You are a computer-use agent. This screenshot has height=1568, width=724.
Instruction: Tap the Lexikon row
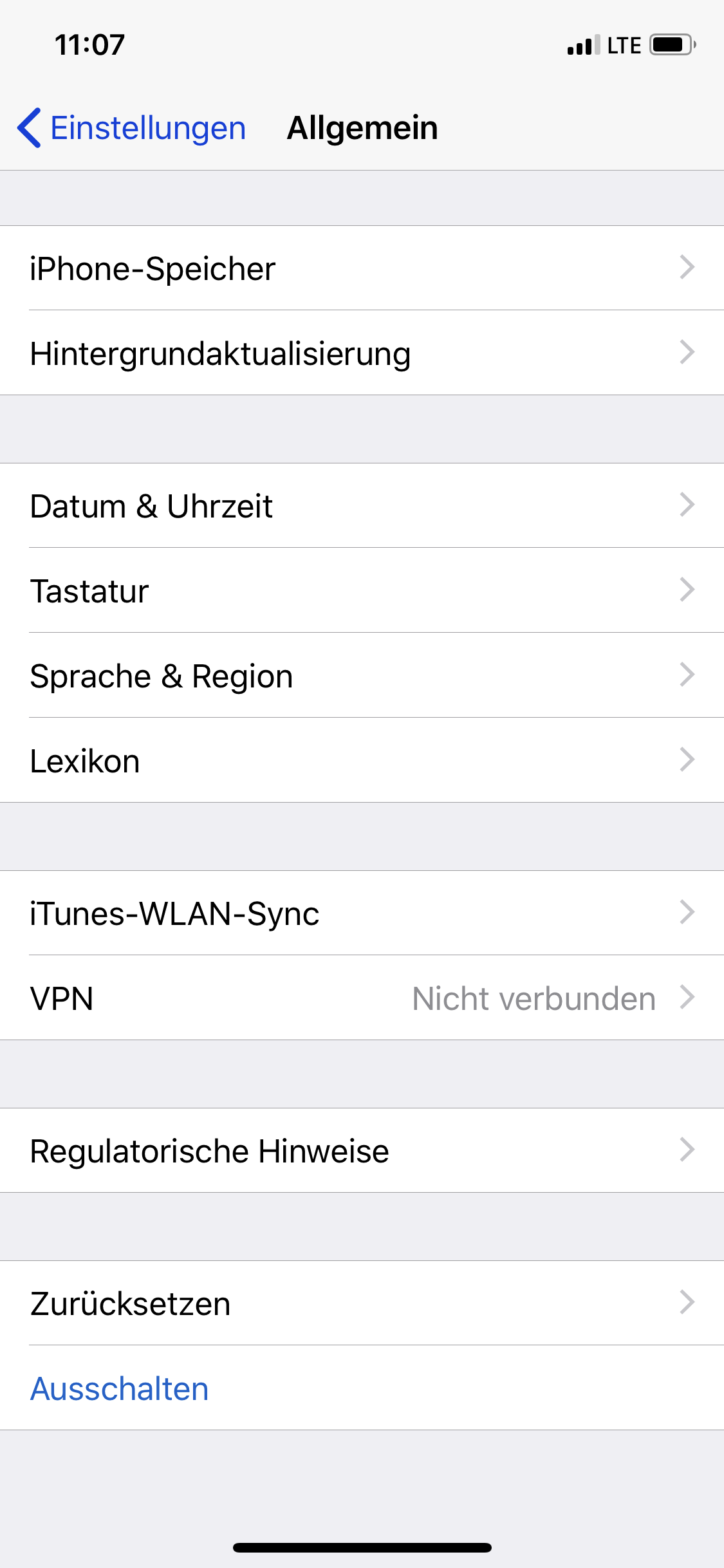[362, 760]
